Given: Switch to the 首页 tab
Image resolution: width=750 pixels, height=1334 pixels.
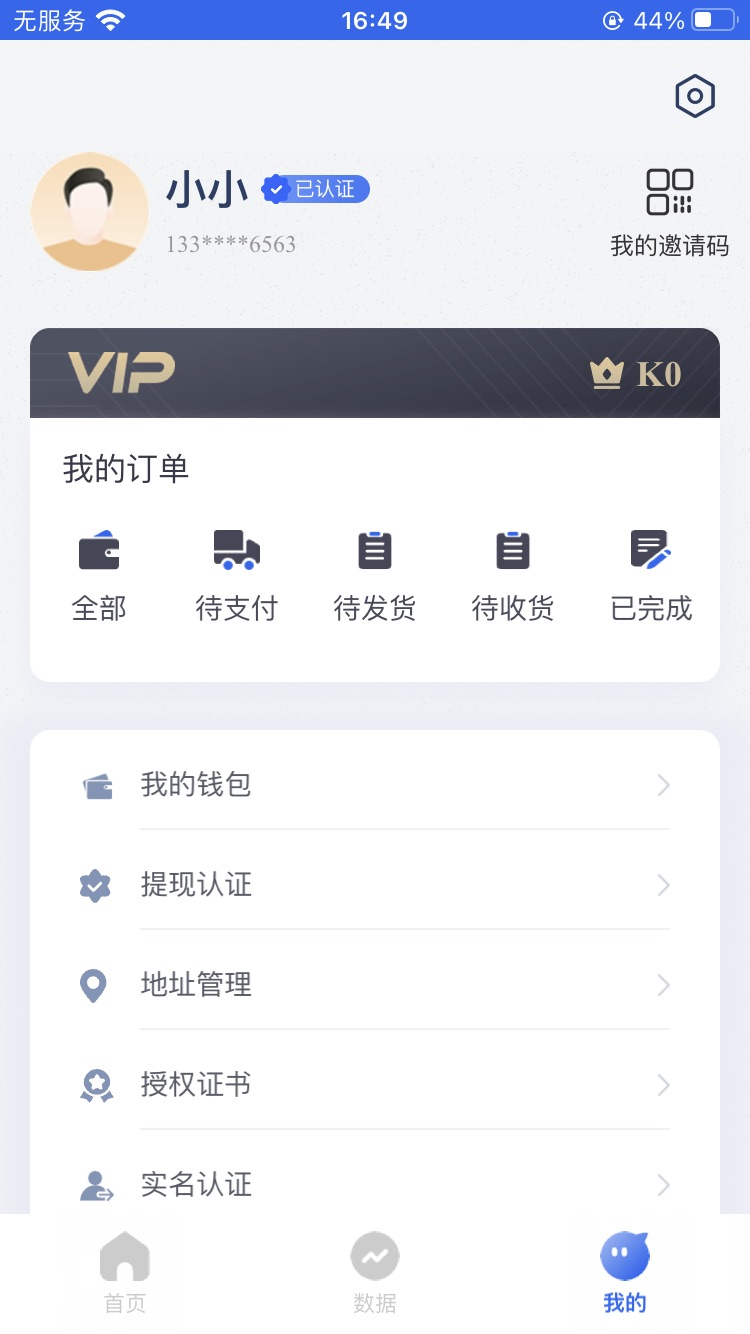Looking at the screenshot, I should pyautogui.click(x=125, y=1273).
